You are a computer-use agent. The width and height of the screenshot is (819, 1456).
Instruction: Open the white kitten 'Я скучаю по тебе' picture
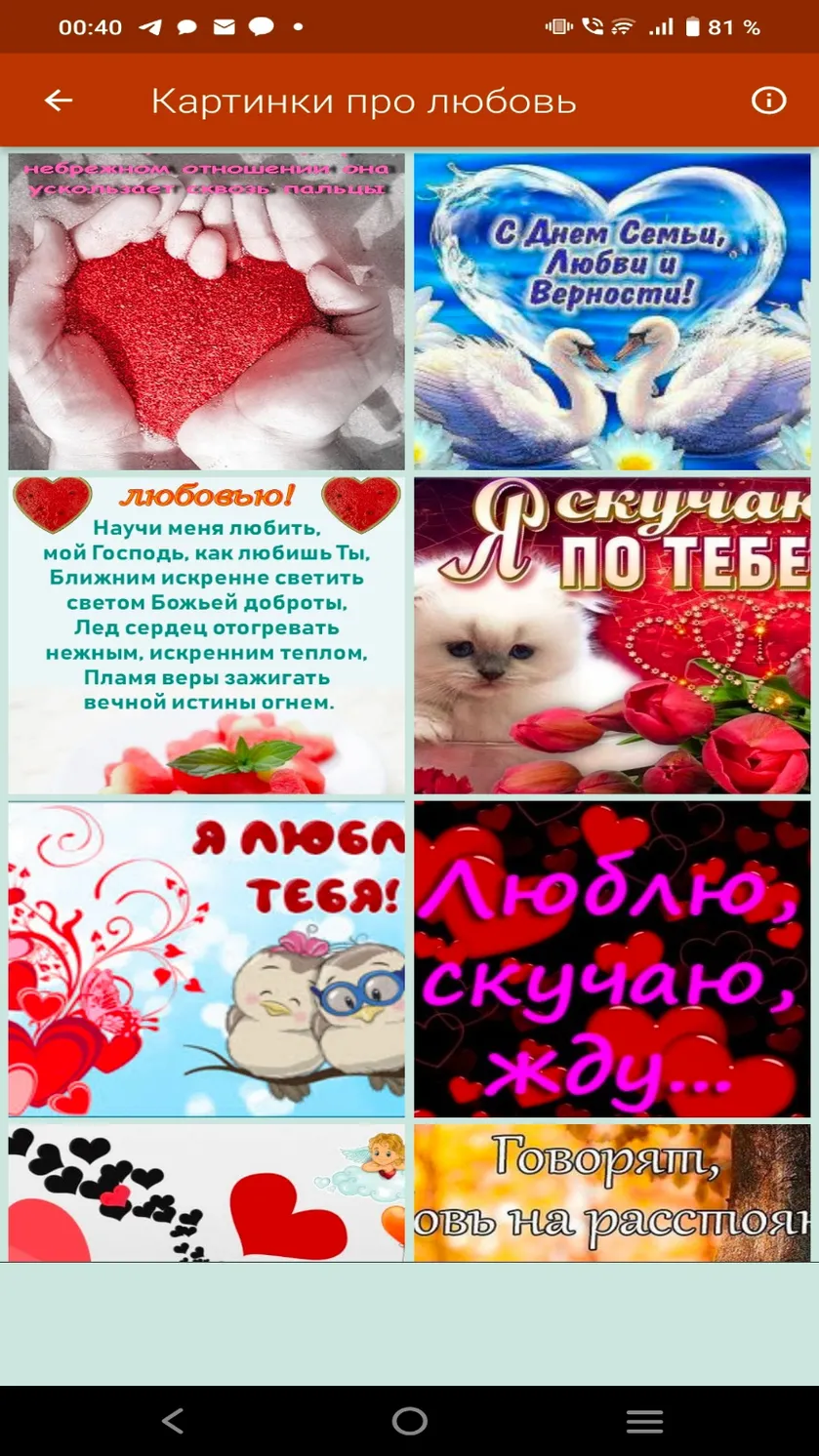click(x=612, y=635)
